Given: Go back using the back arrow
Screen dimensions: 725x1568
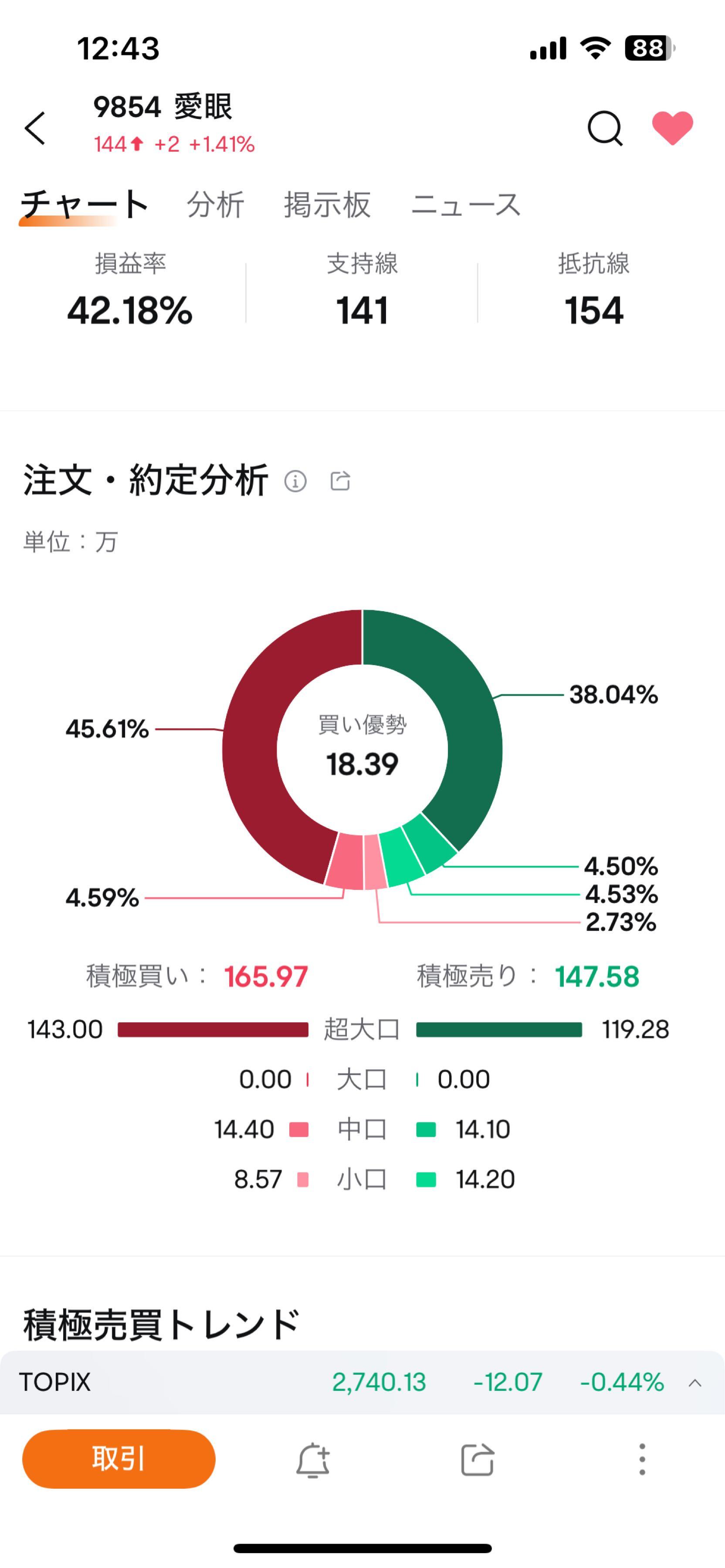Looking at the screenshot, I should (35, 128).
